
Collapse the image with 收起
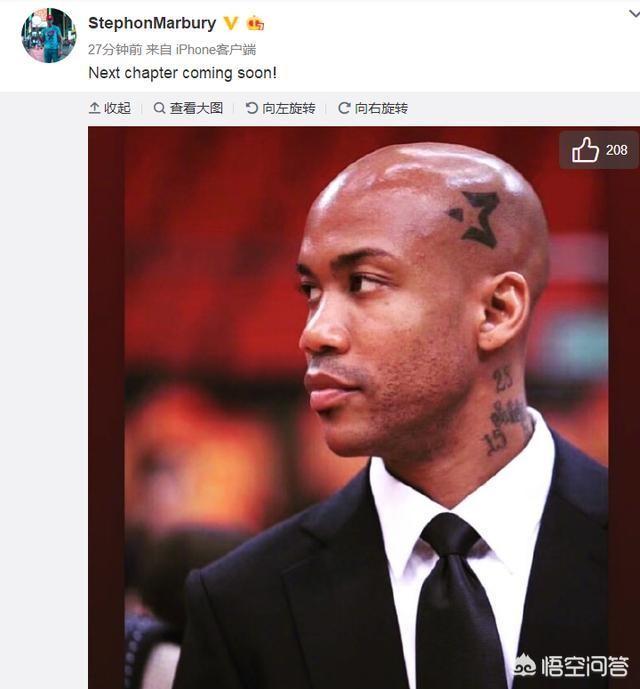(110, 108)
